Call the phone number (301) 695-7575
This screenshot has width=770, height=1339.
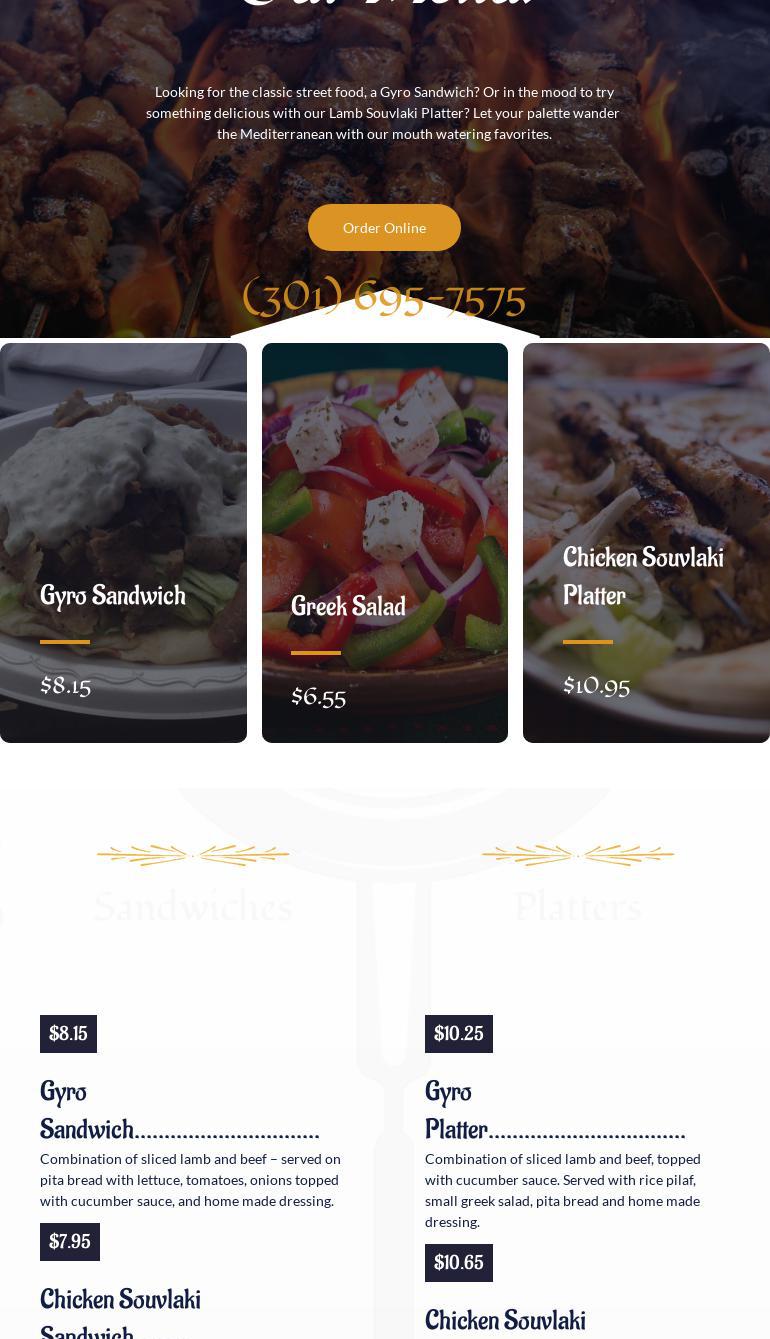(x=384, y=297)
